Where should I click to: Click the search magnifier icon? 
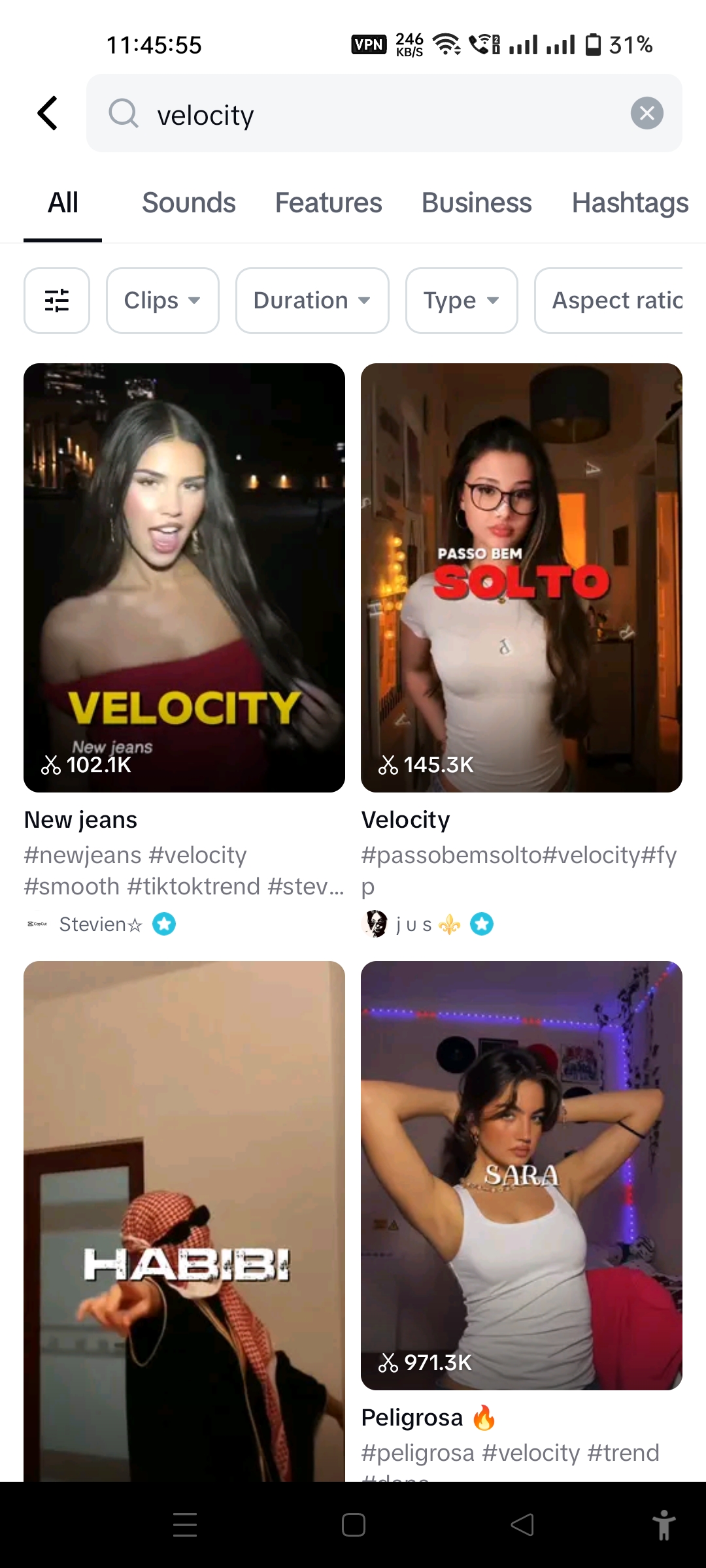coord(123,113)
